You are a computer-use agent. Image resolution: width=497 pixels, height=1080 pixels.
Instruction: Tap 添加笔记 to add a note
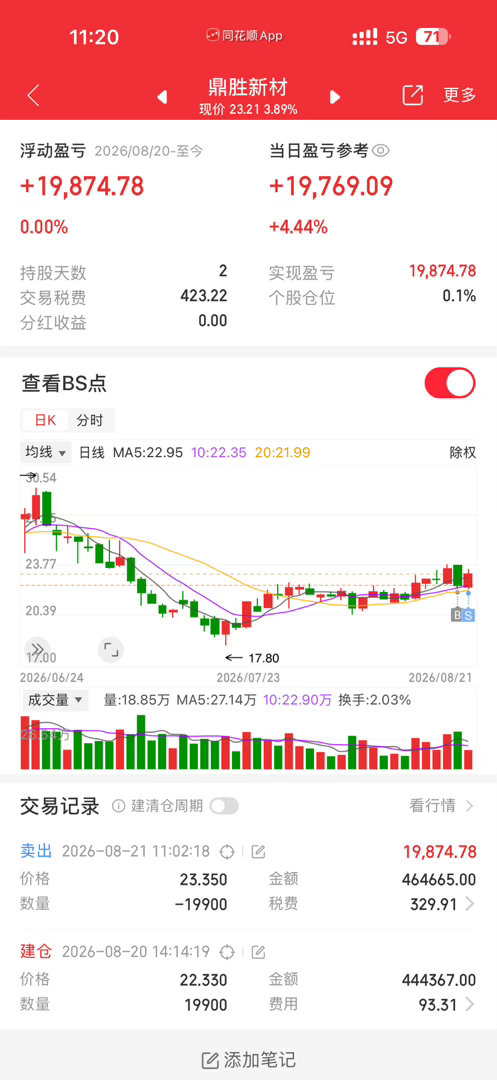pyautogui.click(x=248, y=1059)
